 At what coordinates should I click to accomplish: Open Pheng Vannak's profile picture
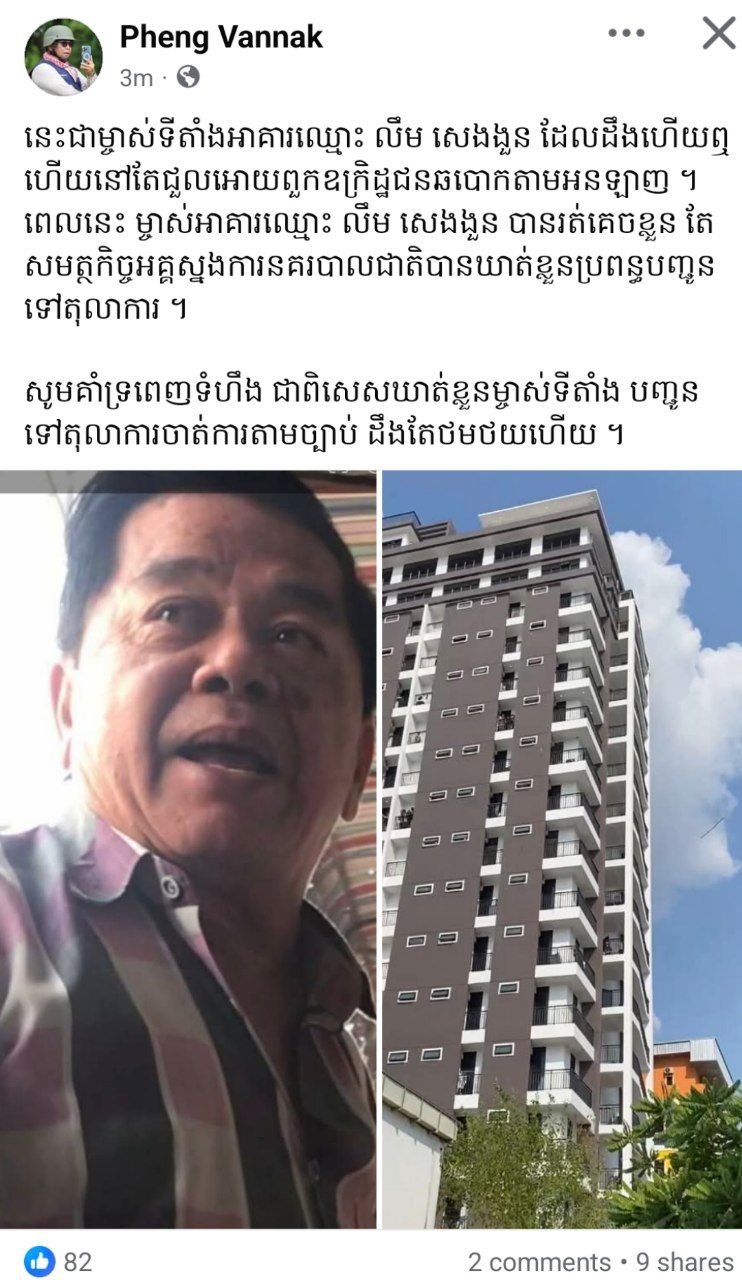coord(63,57)
